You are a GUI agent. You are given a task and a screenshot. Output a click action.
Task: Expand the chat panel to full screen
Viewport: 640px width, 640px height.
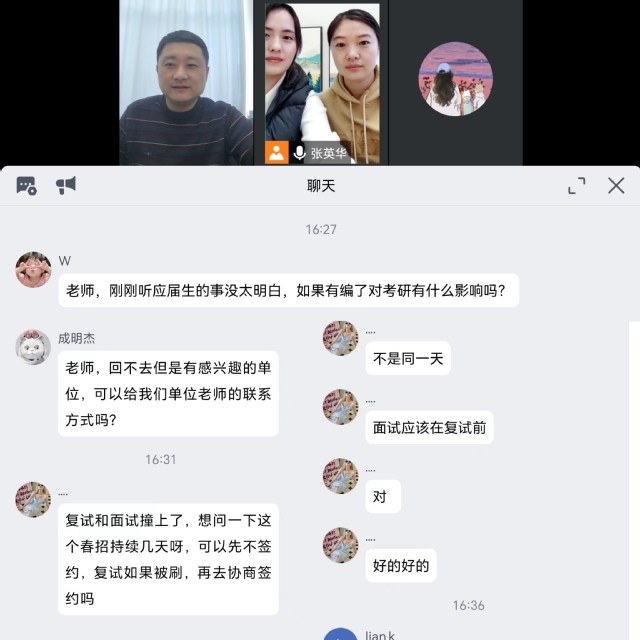click(577, 185)
